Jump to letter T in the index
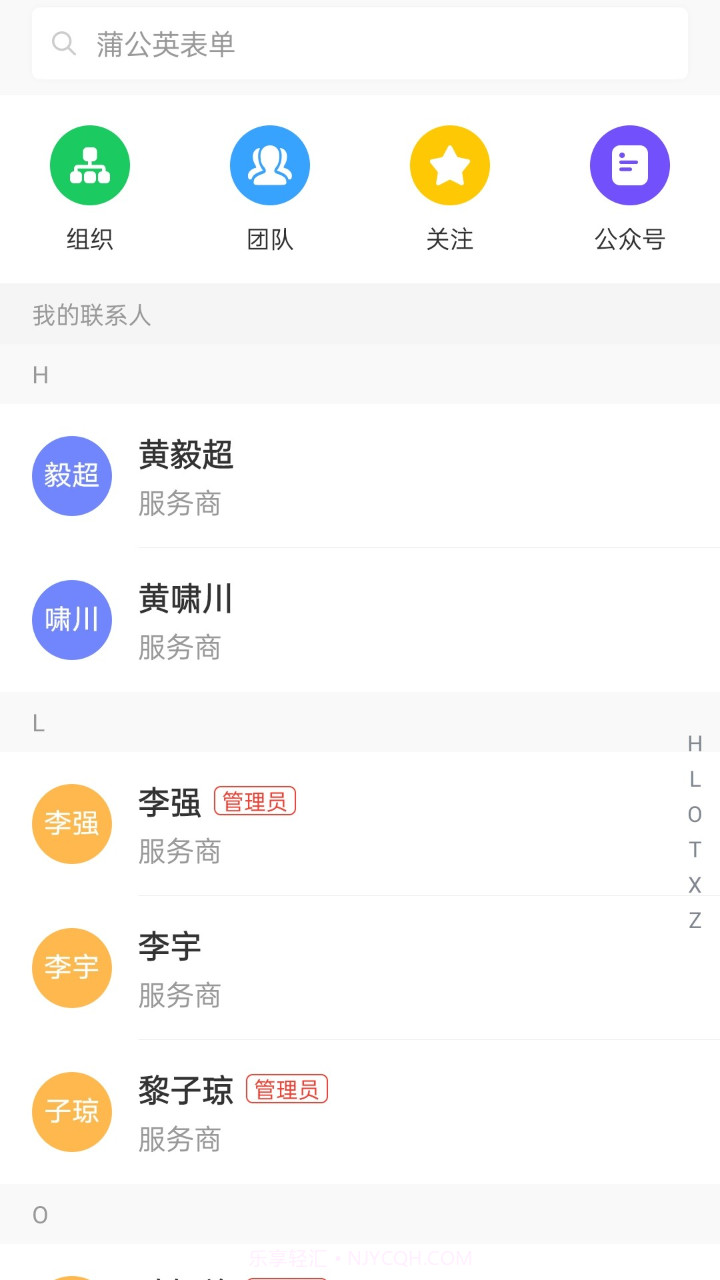Screen dimensions: 720x1280 pos(695,849)
